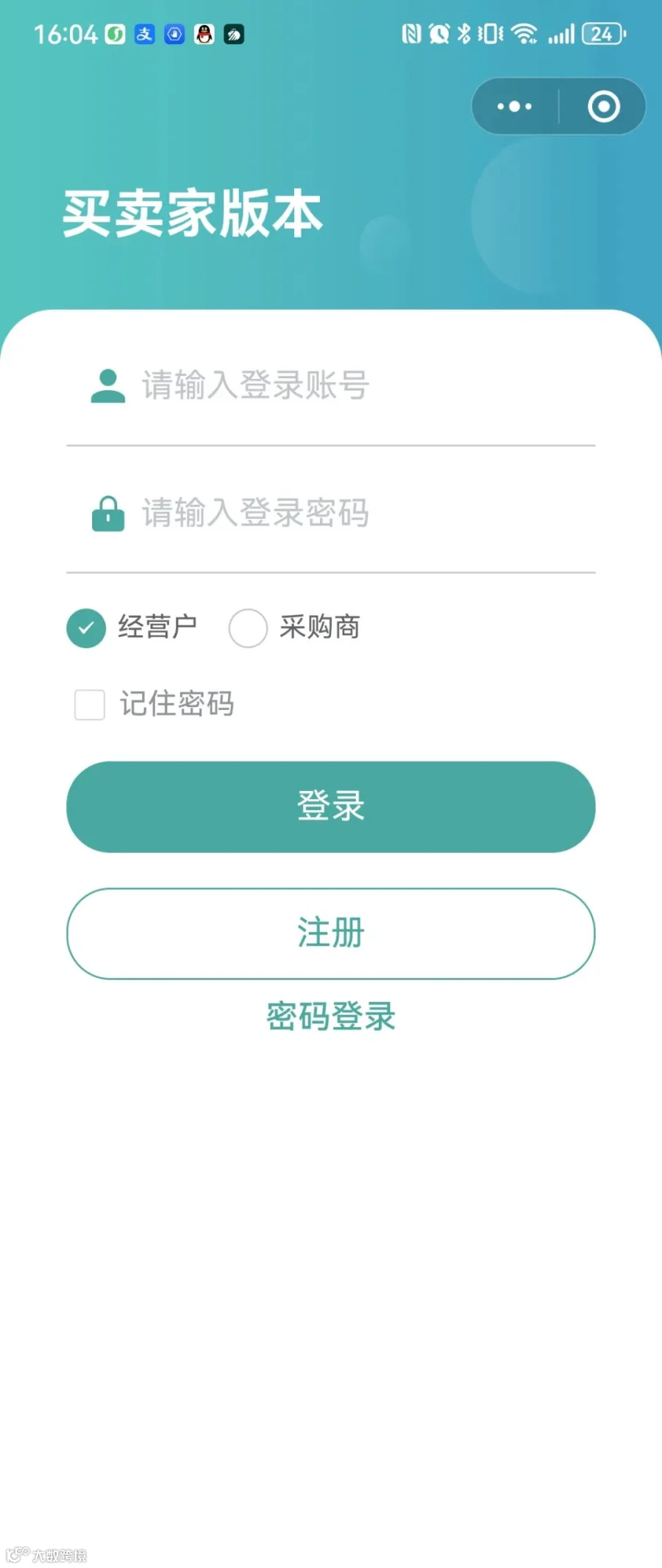Close the mini program via the circle icon
The image size is (662, 1568).
(x=604, y=107)
